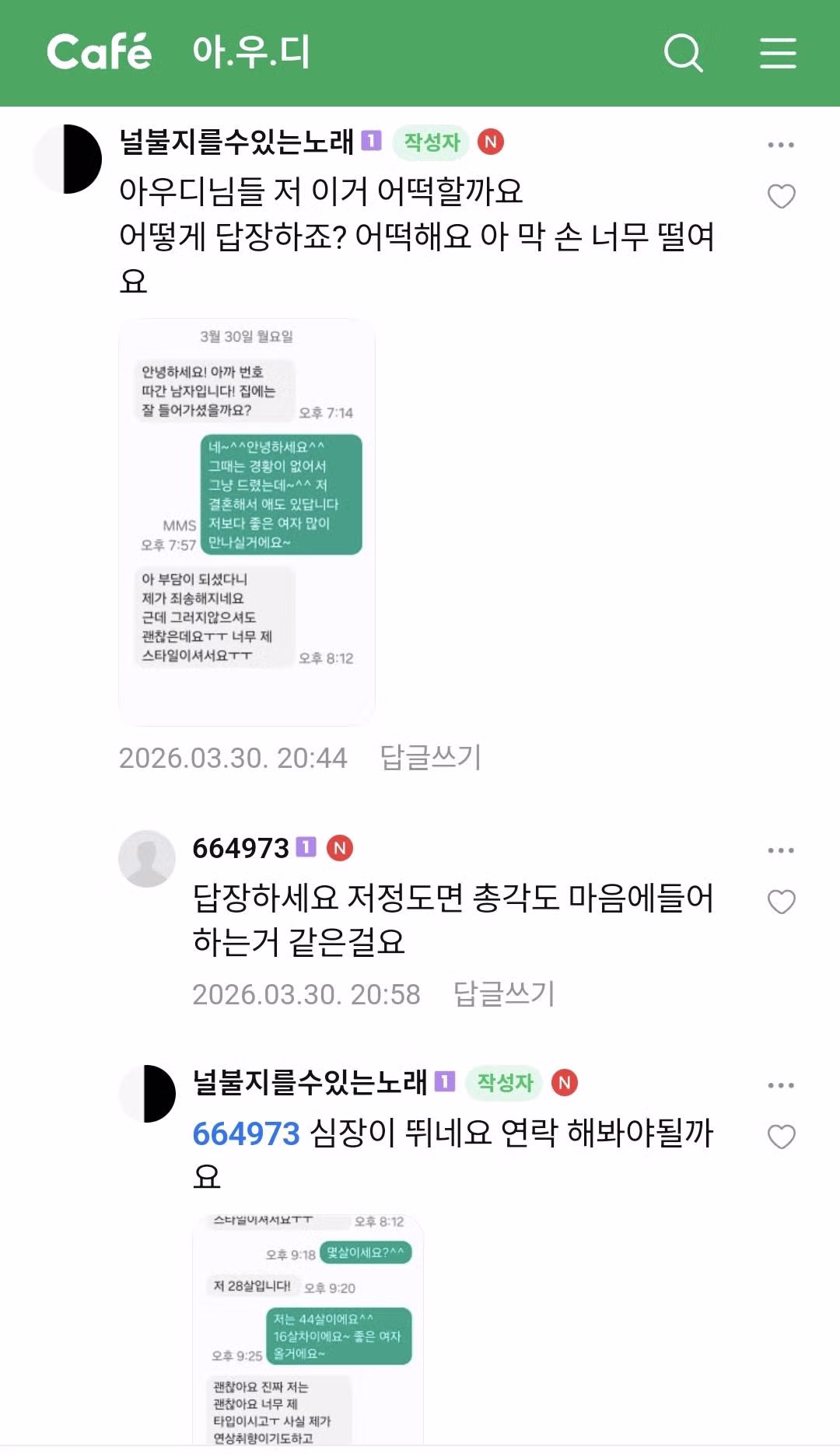The width and height of the screenshot is (840, 1454).
Task: Open the 작성자 badge on the first comment
Action: click(431, 142)
